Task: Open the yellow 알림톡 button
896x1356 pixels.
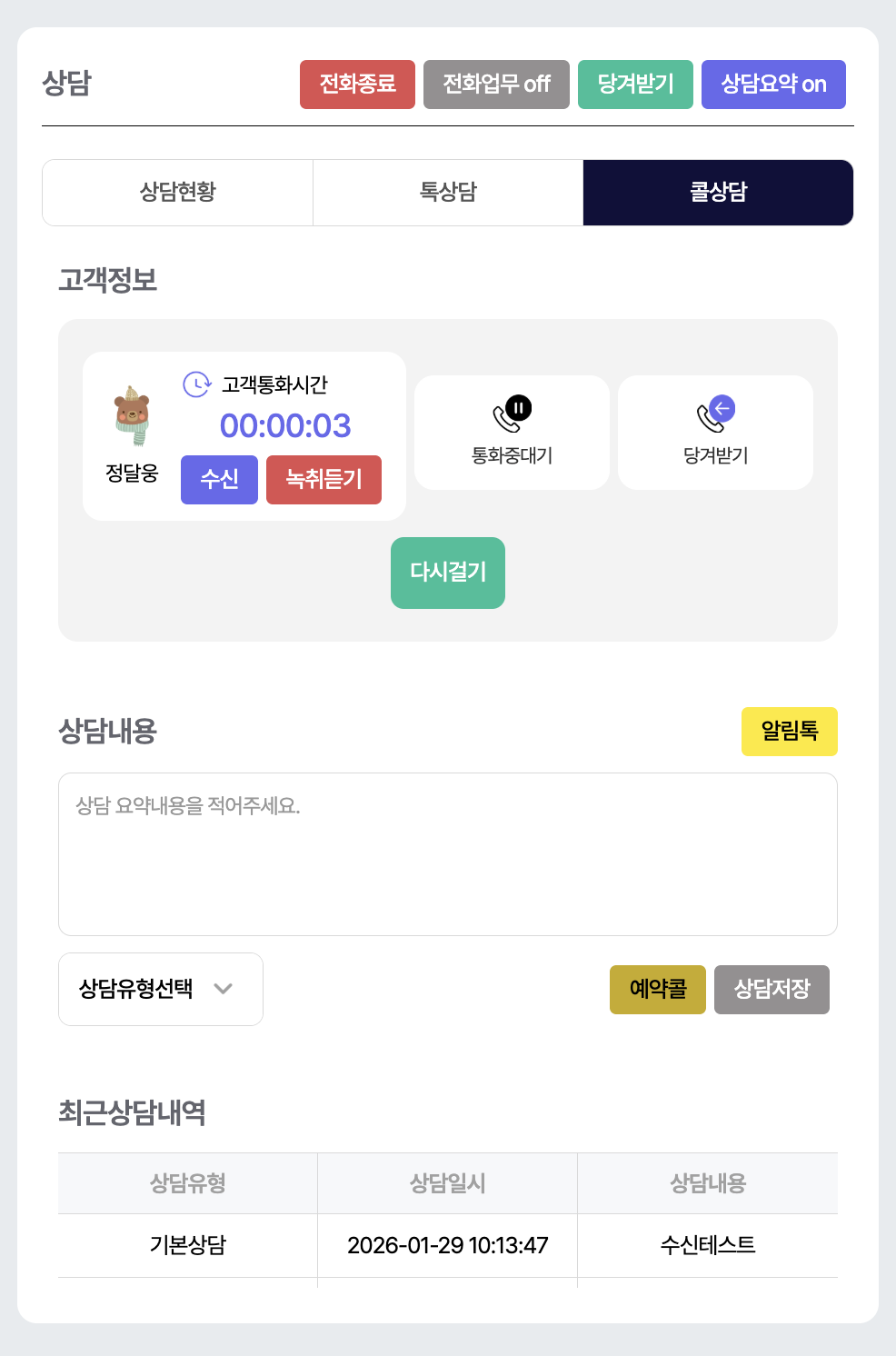Action: [x=789, y=732]
